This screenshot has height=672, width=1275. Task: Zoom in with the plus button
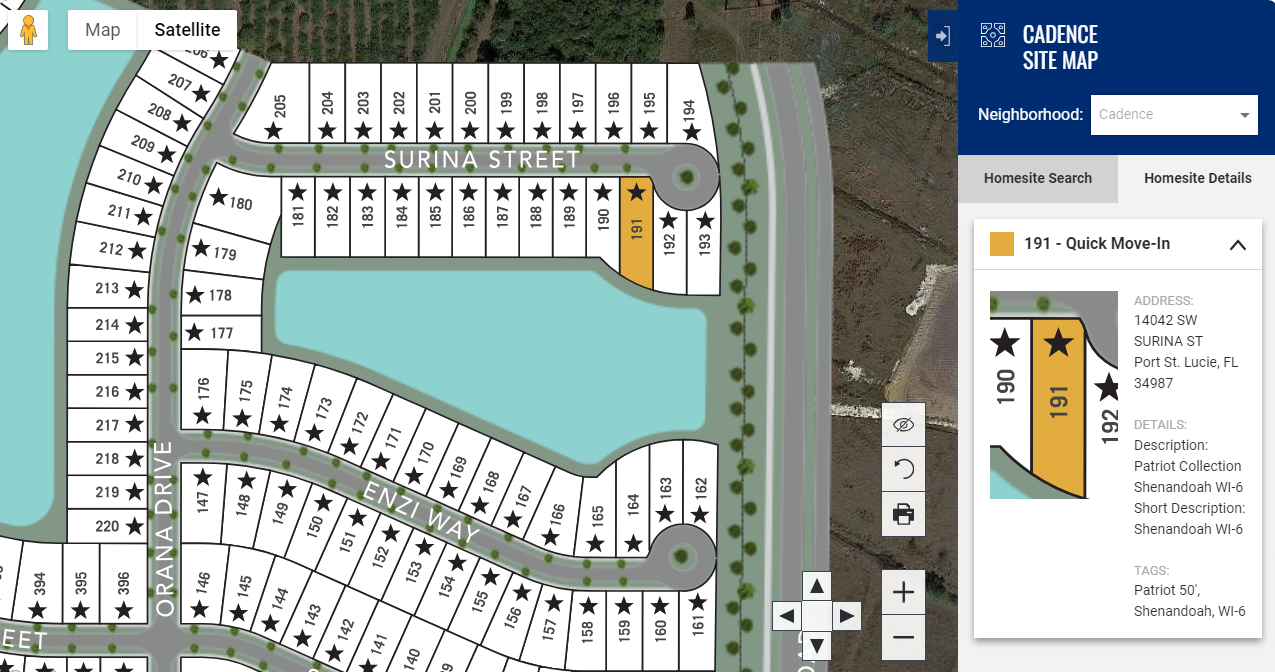click(x=903, y=593)
